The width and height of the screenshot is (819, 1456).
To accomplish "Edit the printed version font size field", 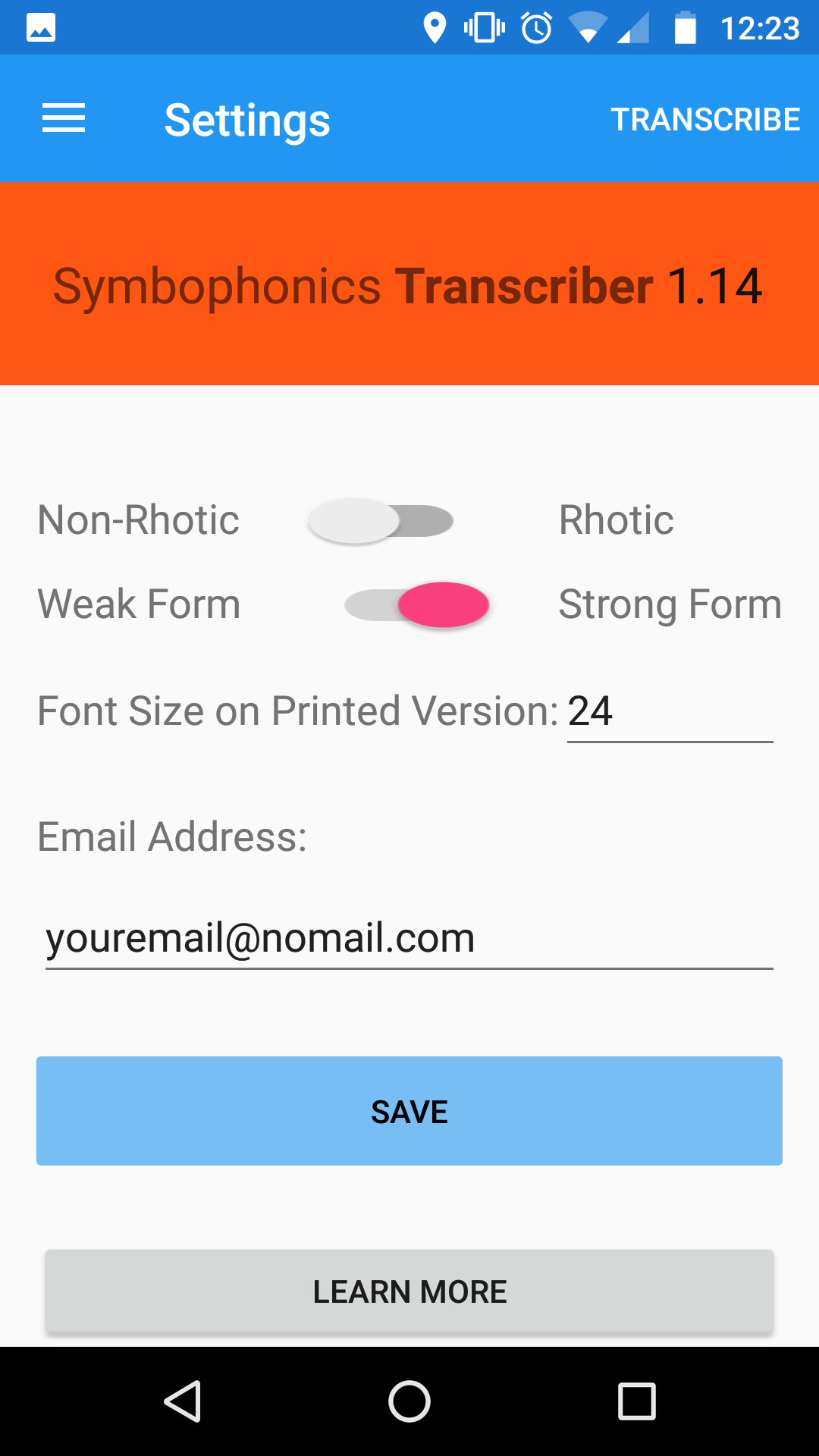I will point(669,712).
